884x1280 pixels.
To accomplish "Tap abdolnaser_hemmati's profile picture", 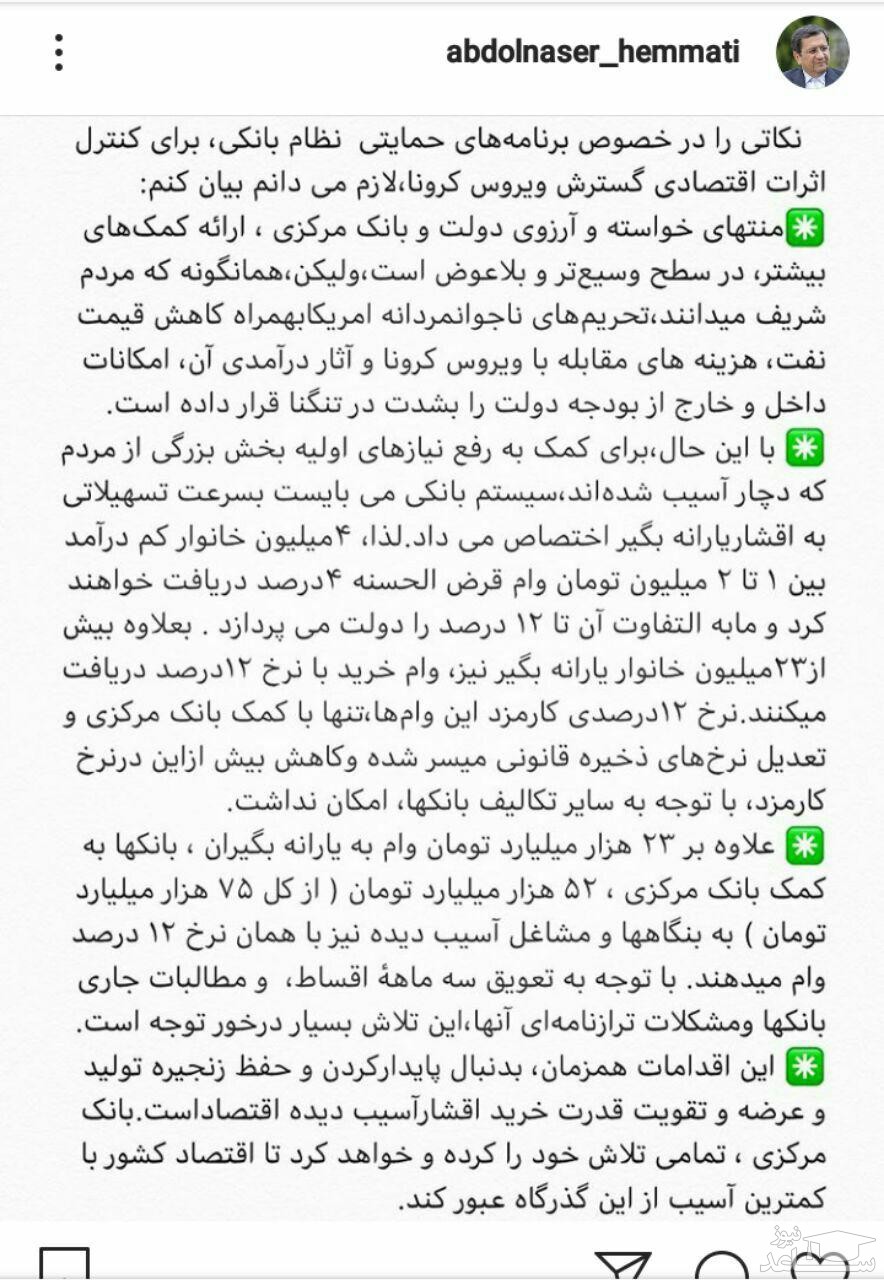I will point(812,53).
